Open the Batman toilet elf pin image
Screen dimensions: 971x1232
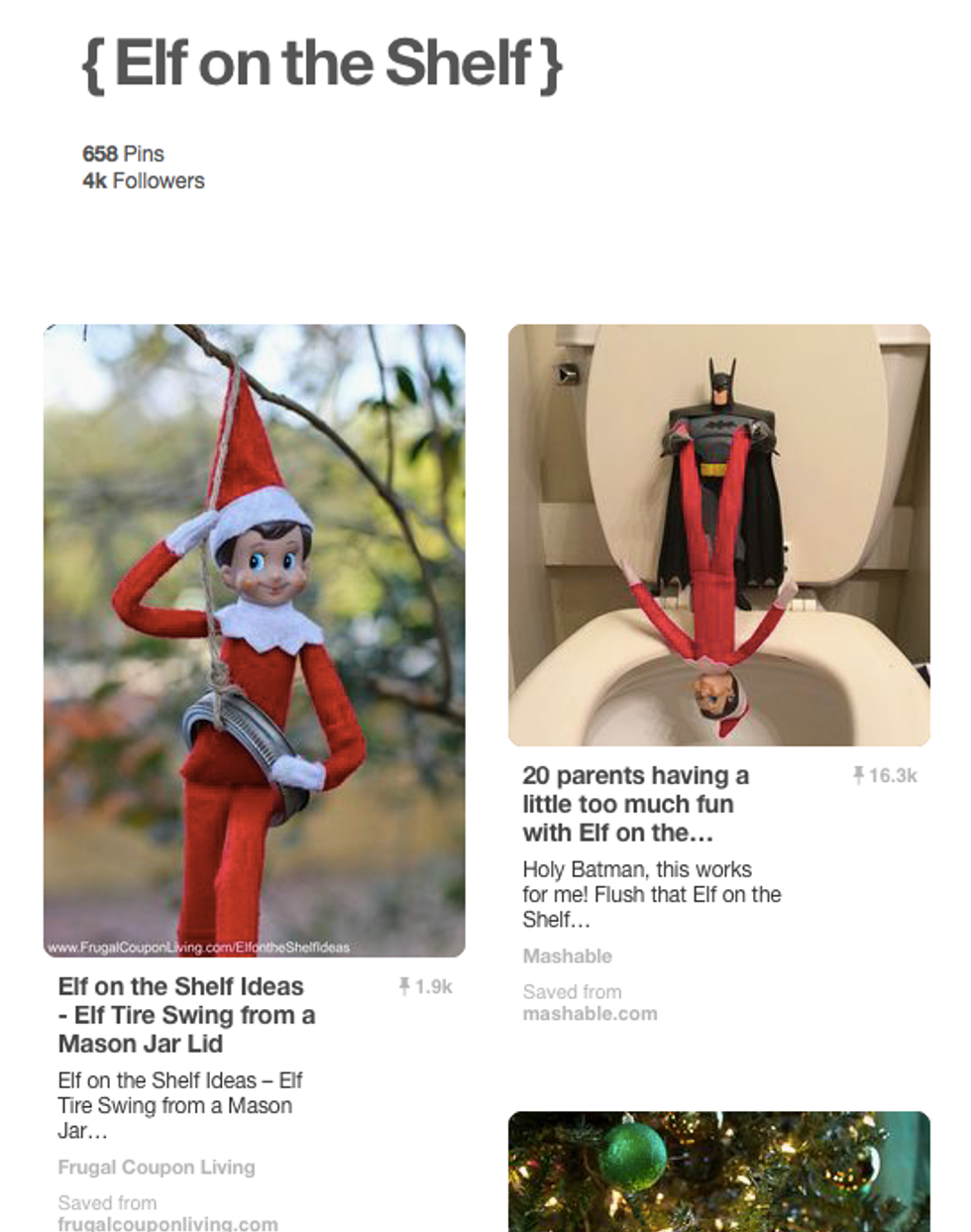click(x=718, y=535)
